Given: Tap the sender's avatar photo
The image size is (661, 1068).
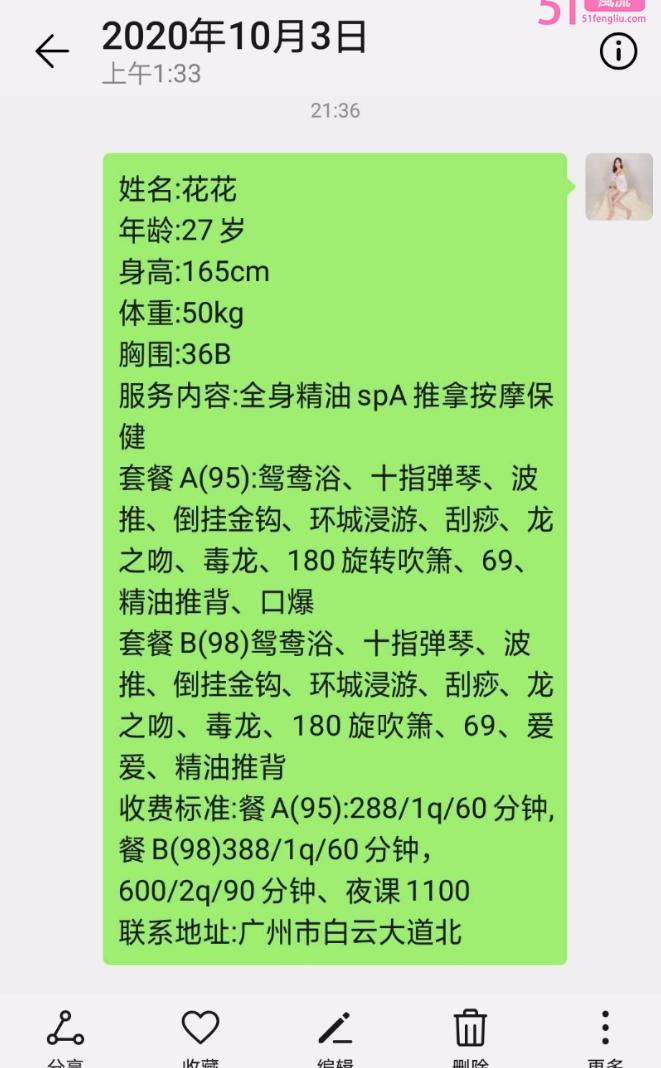Looking at the screenshot, I should coord(618,187).
